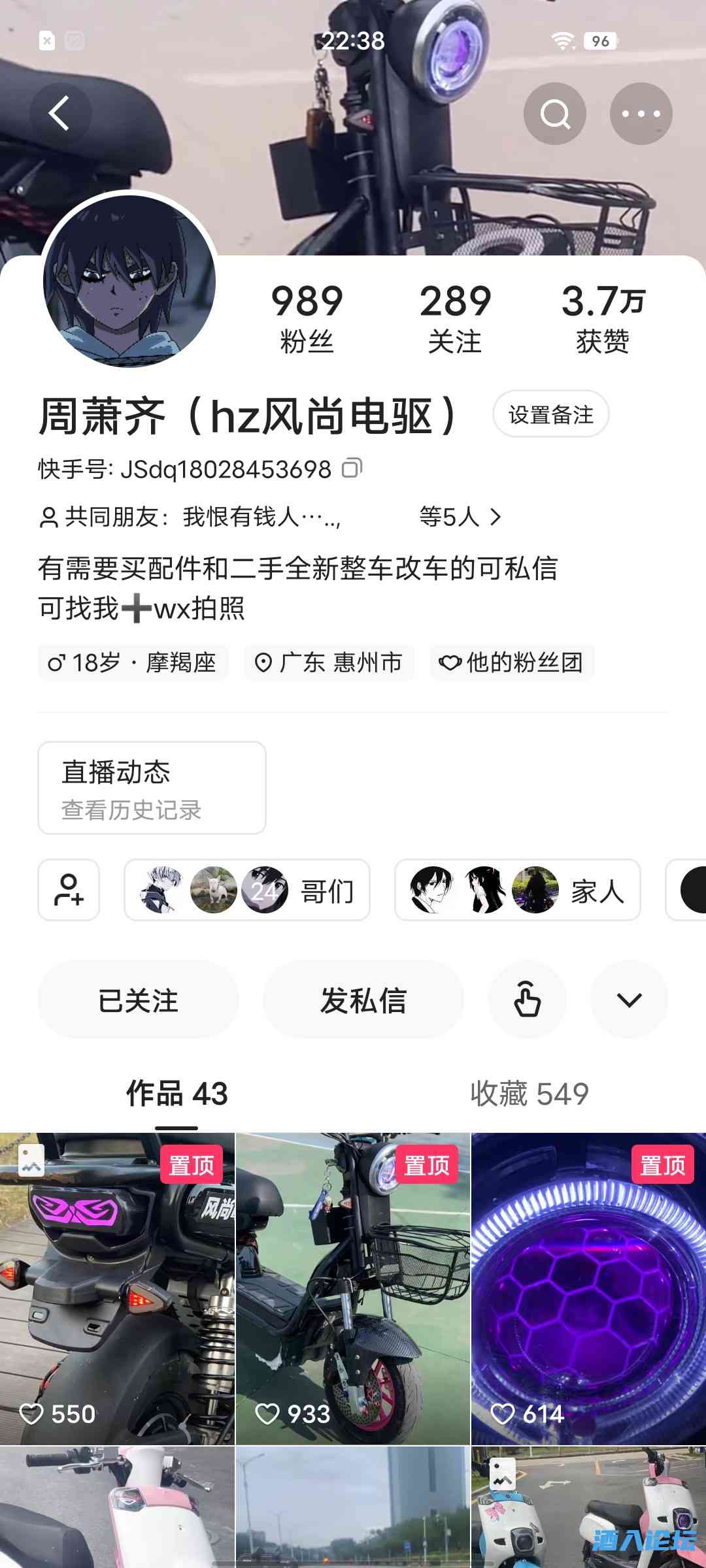Tap the poke hand icon button

coord(527,1000)
